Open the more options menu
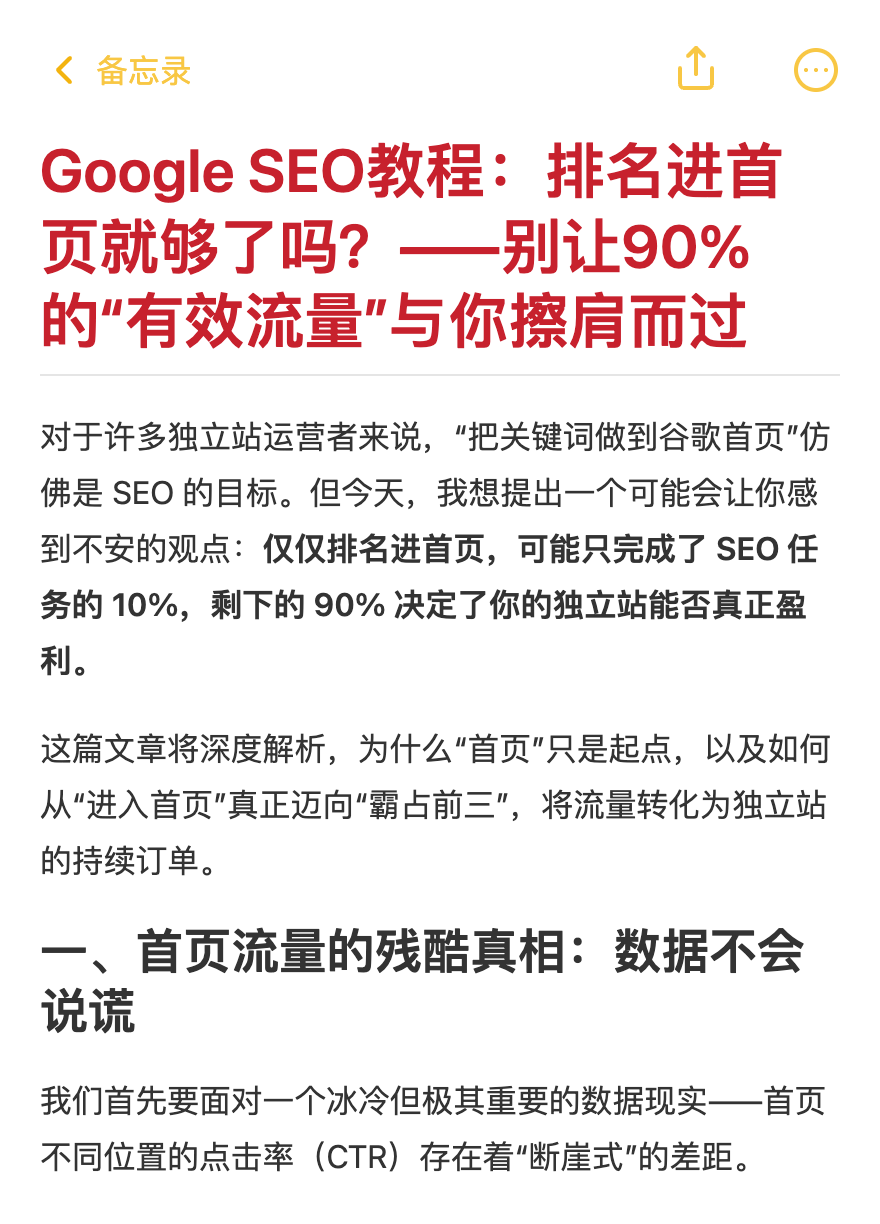The image size is (880, 1224). [815, 71]
